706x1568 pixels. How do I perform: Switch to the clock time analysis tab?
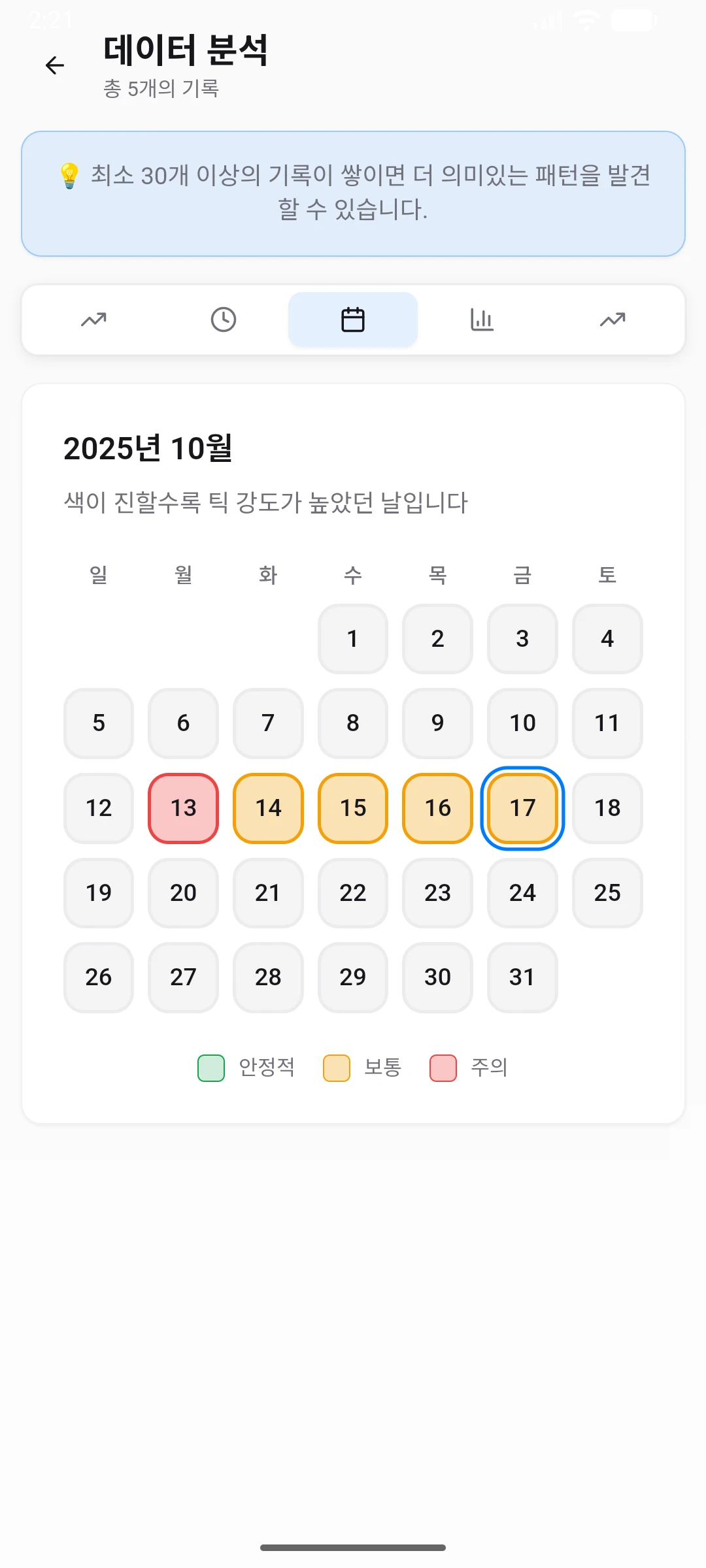223,319
